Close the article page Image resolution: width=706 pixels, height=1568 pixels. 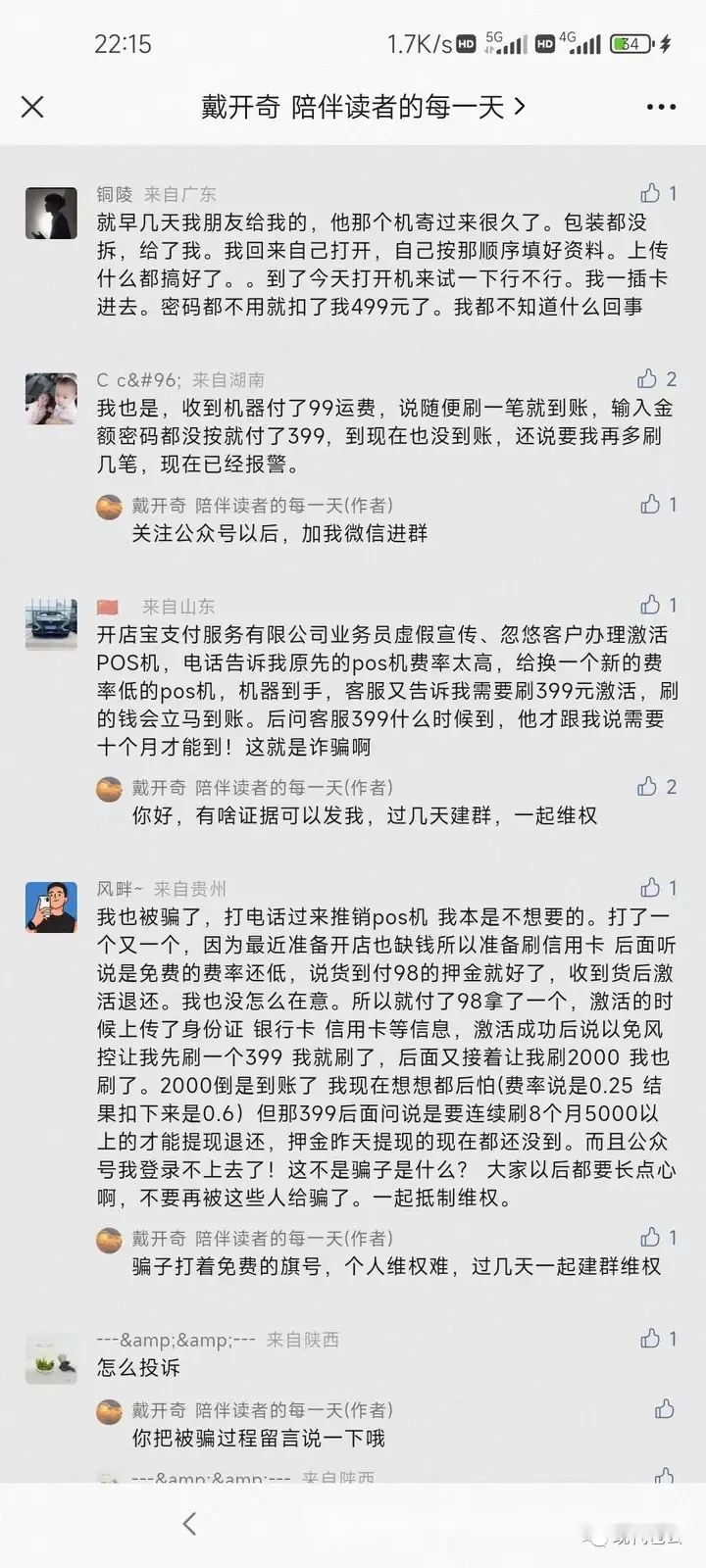pyautogui.click(x=32, y=107)
